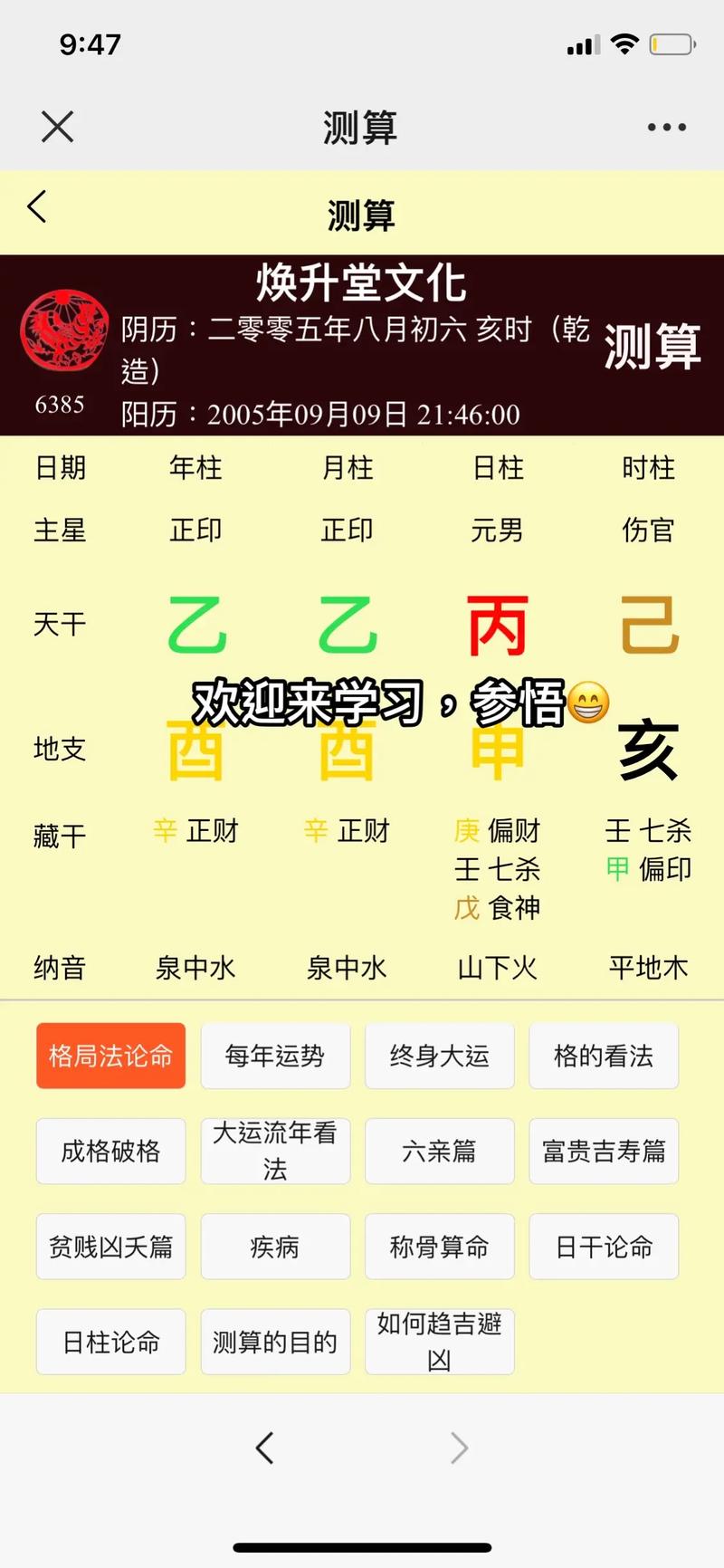The width and height of the screenshot is (724, 1568).
Task: Open 称骨算命
Action: click(440, 1247)
